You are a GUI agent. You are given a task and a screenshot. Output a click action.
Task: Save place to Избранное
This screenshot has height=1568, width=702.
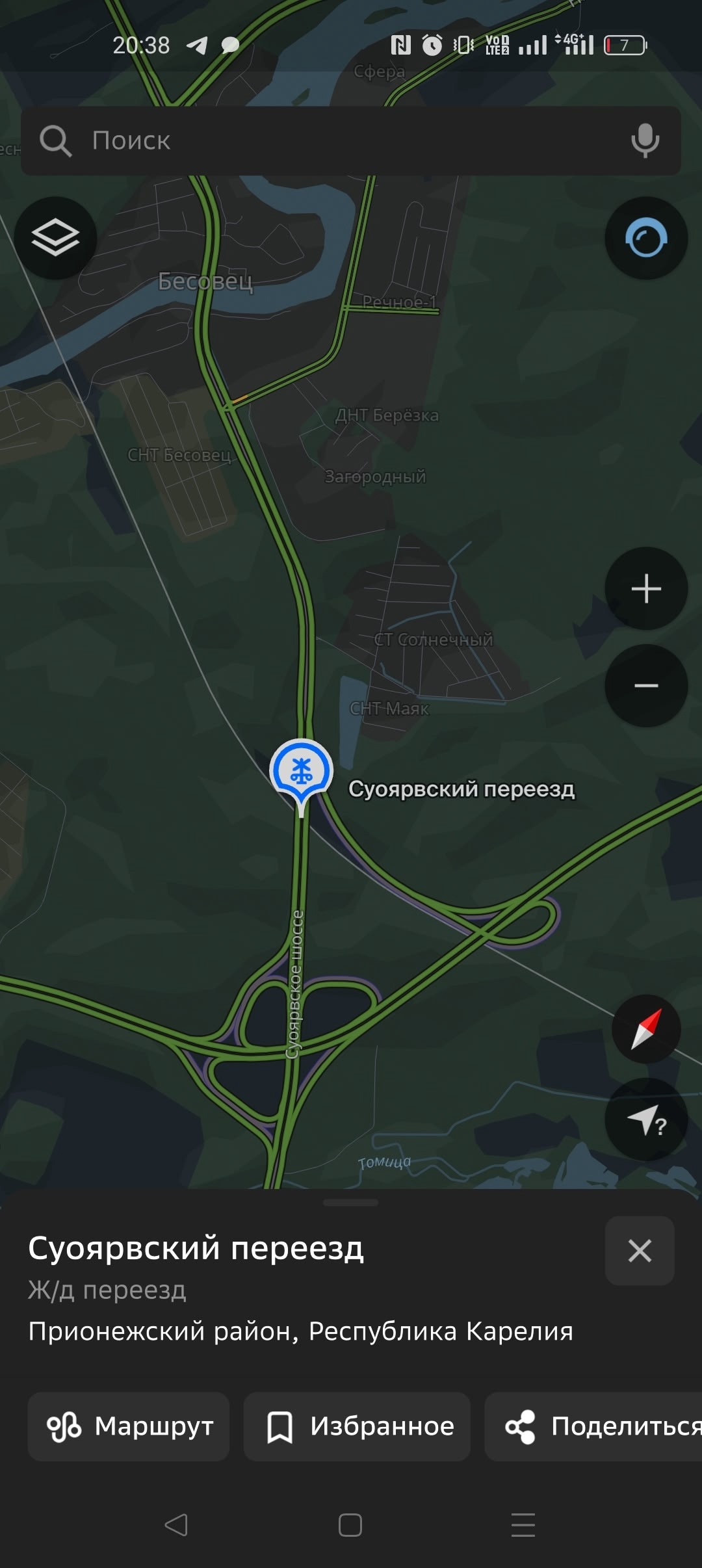click(357, 1426)
